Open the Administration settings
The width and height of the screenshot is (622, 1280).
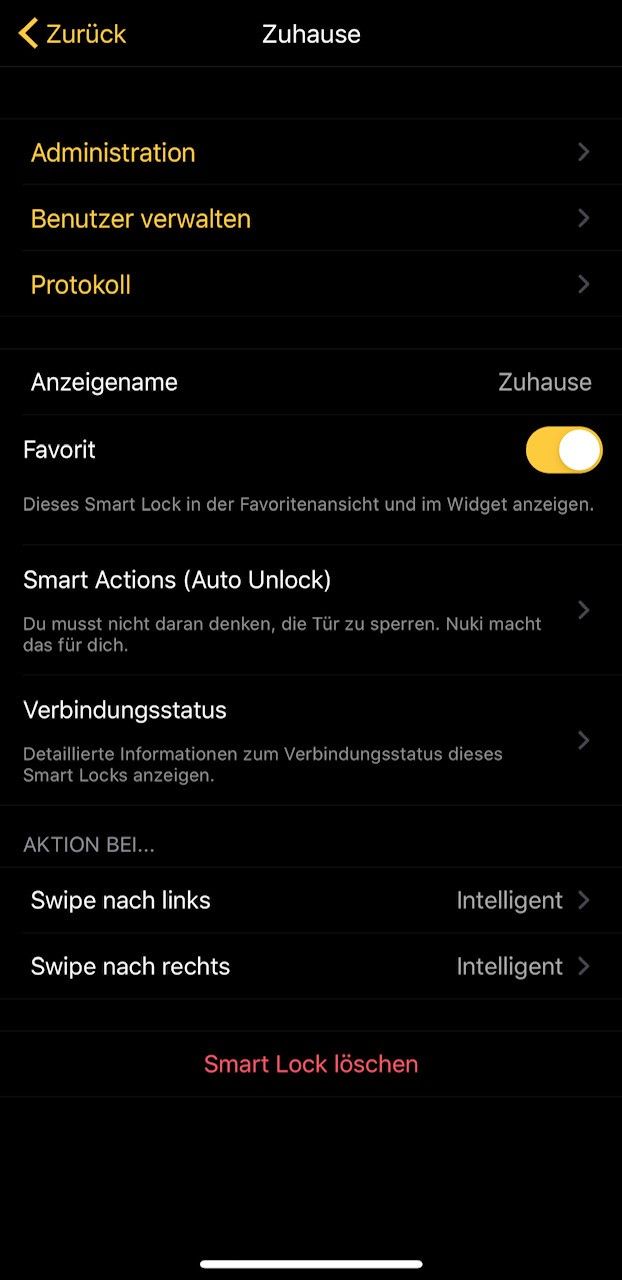pyautogui.click(x=310, y=153)
